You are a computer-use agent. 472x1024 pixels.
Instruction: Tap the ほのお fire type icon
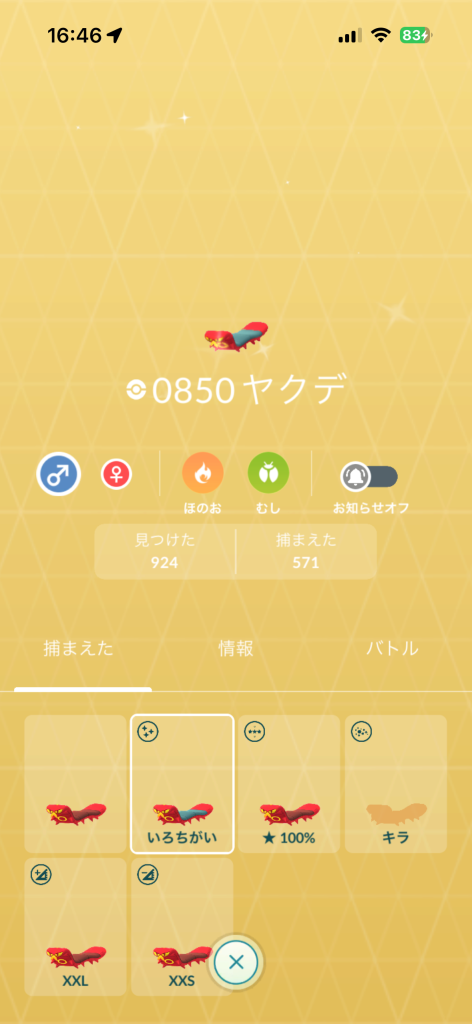click(x=202, y=473)
